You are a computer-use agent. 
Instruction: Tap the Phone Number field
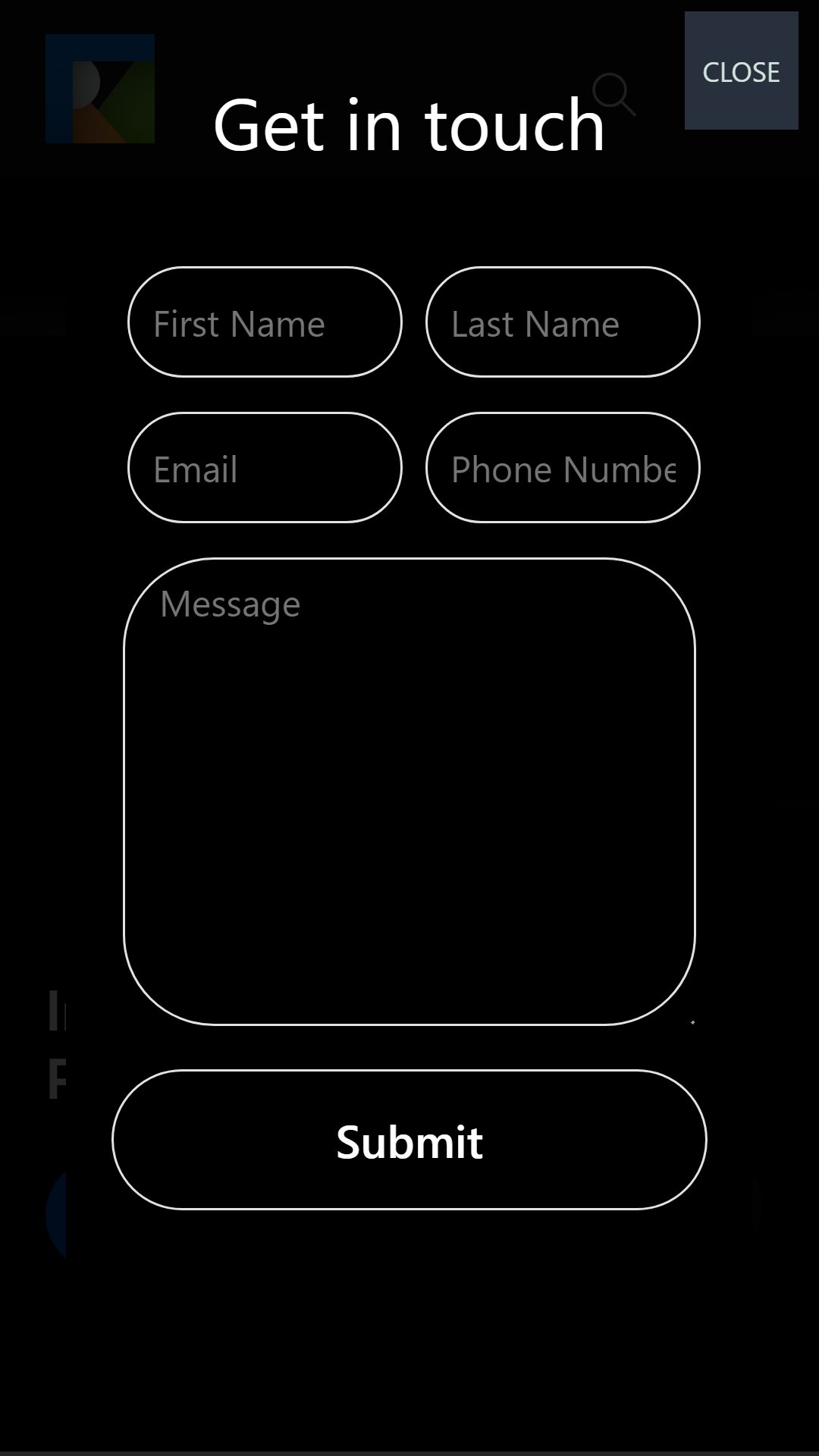point(563,467)
